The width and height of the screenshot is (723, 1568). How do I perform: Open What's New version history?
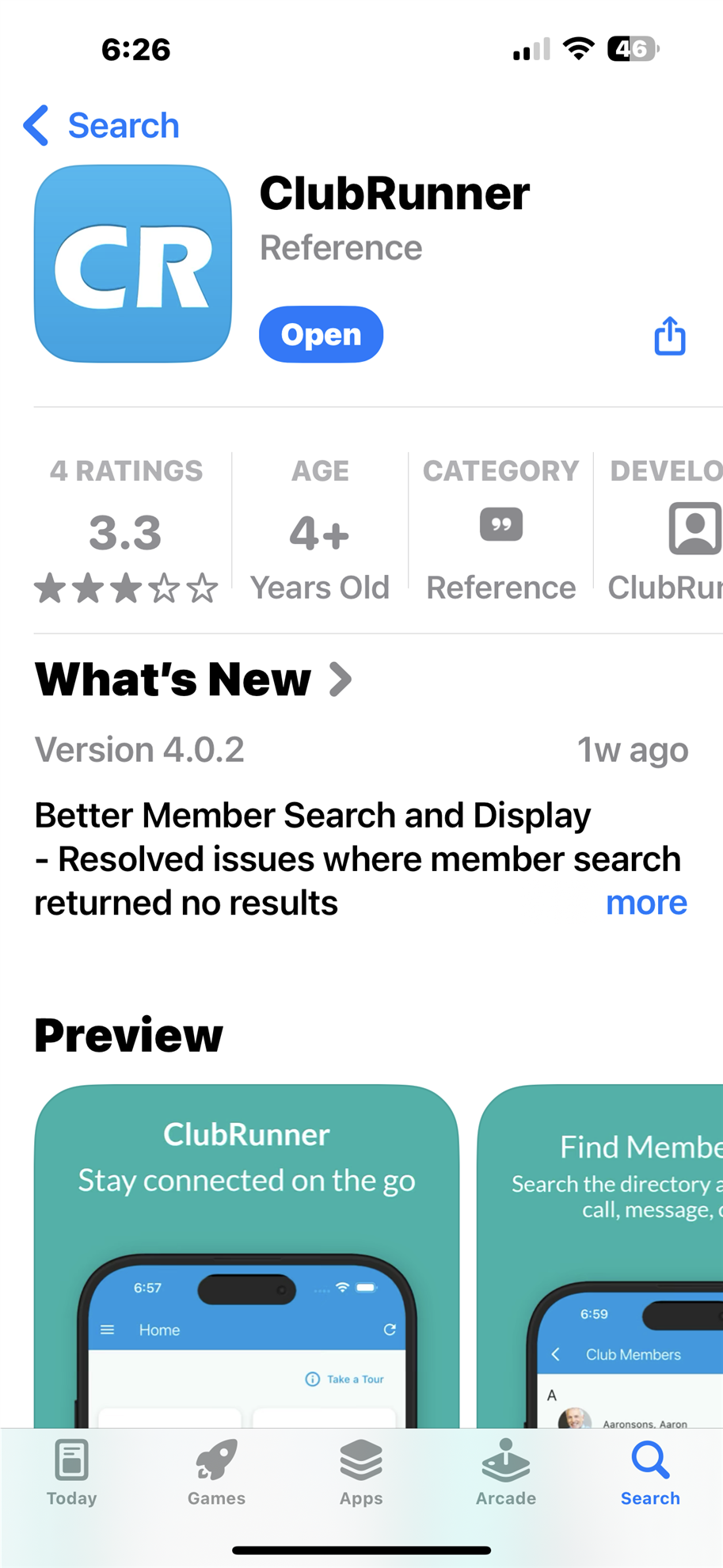point(193,679)
